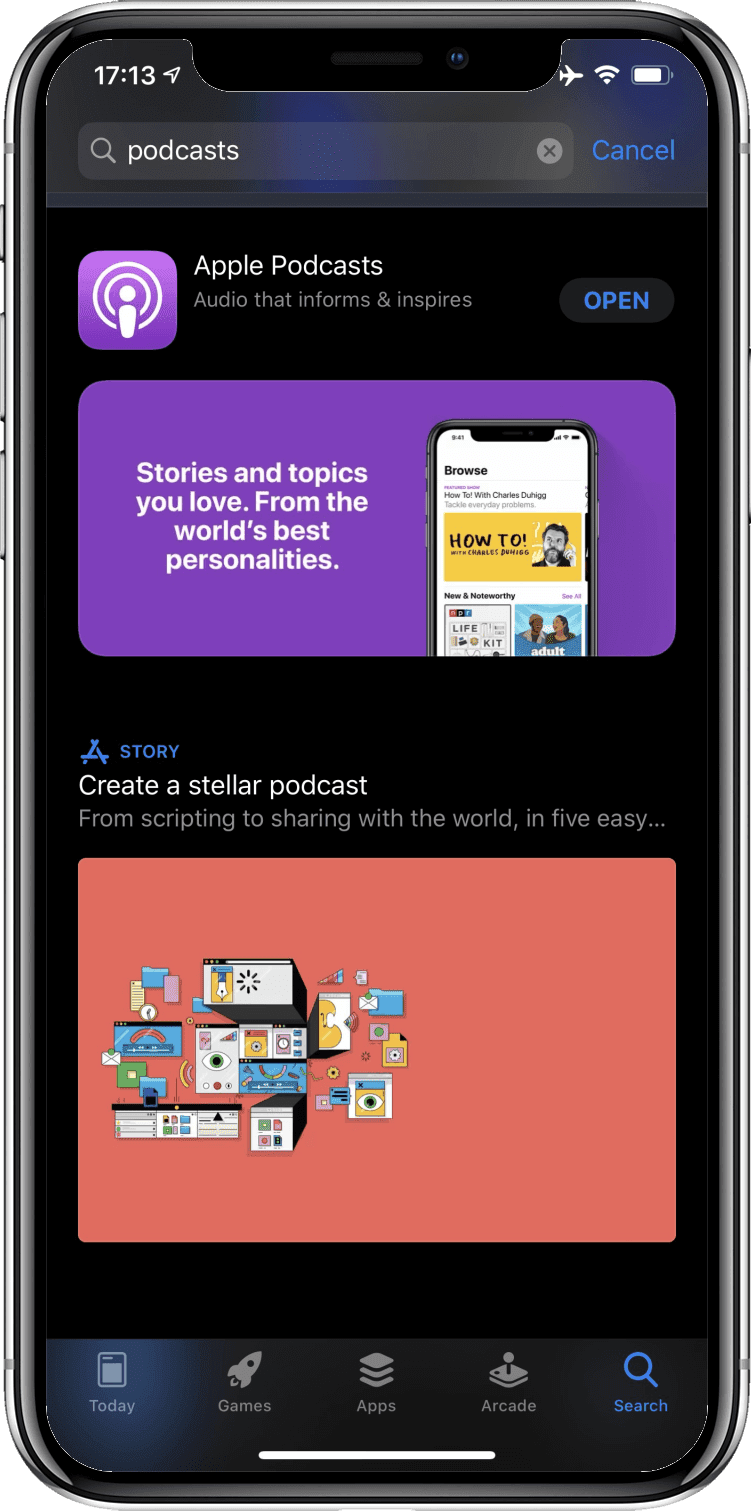The width and height of the screenshot is (751, 1511).
Task: Open the Arcade tab
Action: click(508, 1383)
